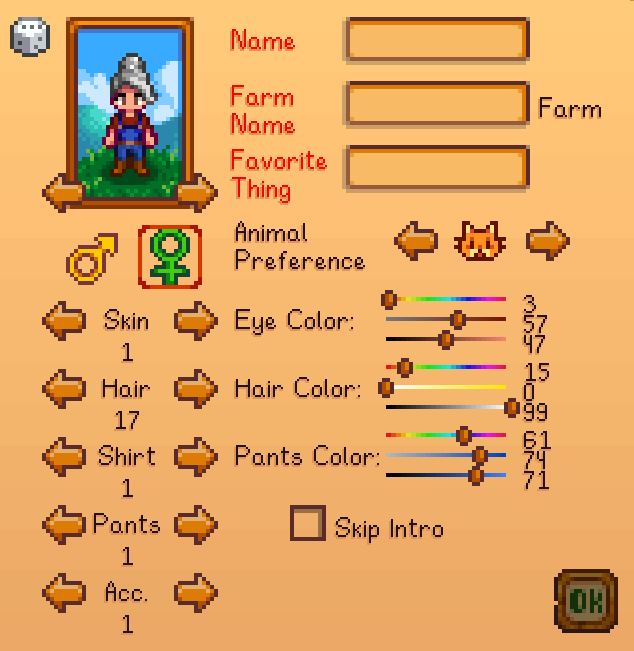Go to previous Hair style

(63, 389)
